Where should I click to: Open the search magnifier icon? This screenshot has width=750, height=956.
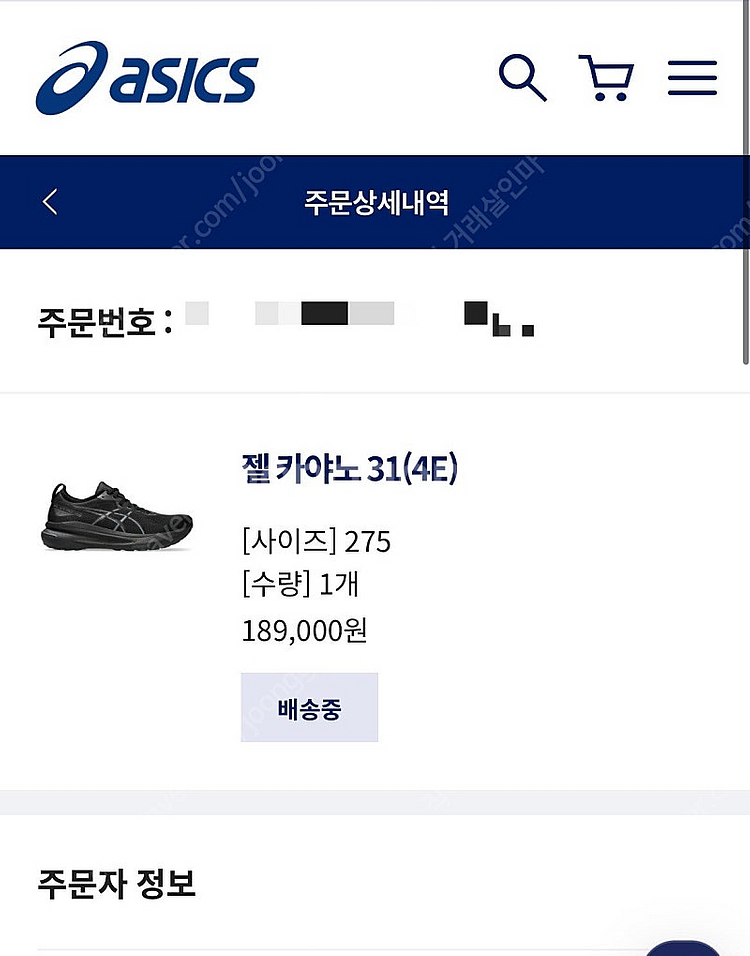click(523, 78)
